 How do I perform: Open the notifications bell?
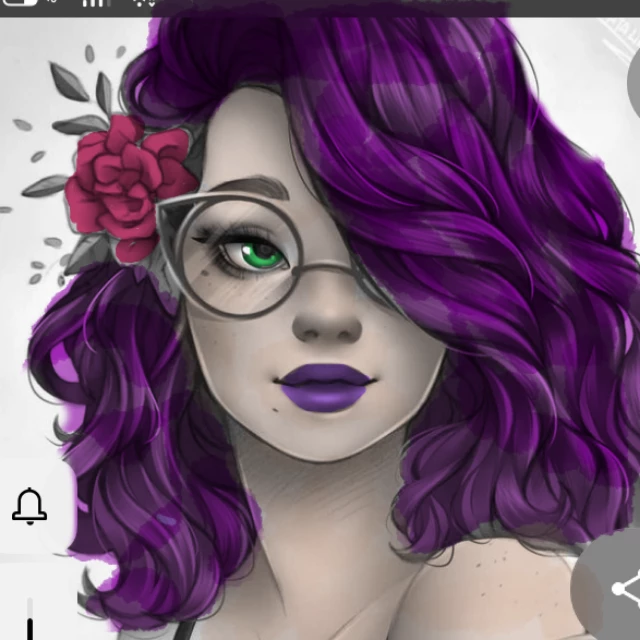click(29, 506)
